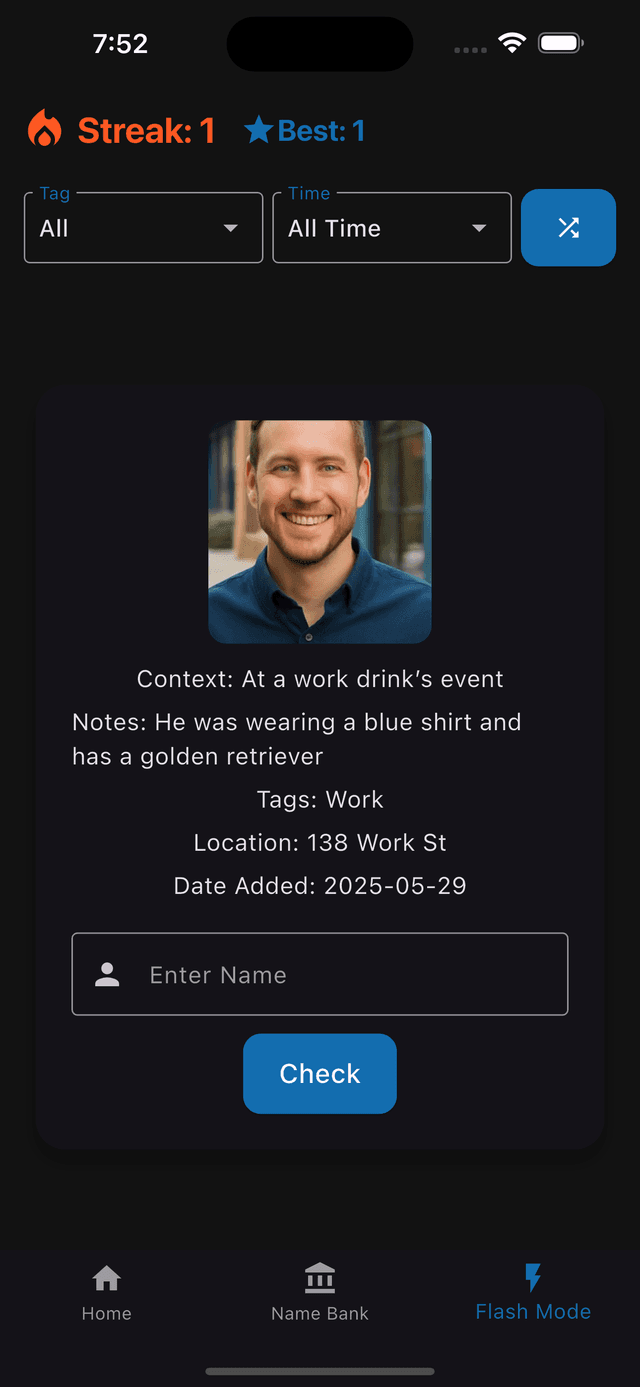Go to the Home tab
640x1387 pixels.
coord(107,1292)
